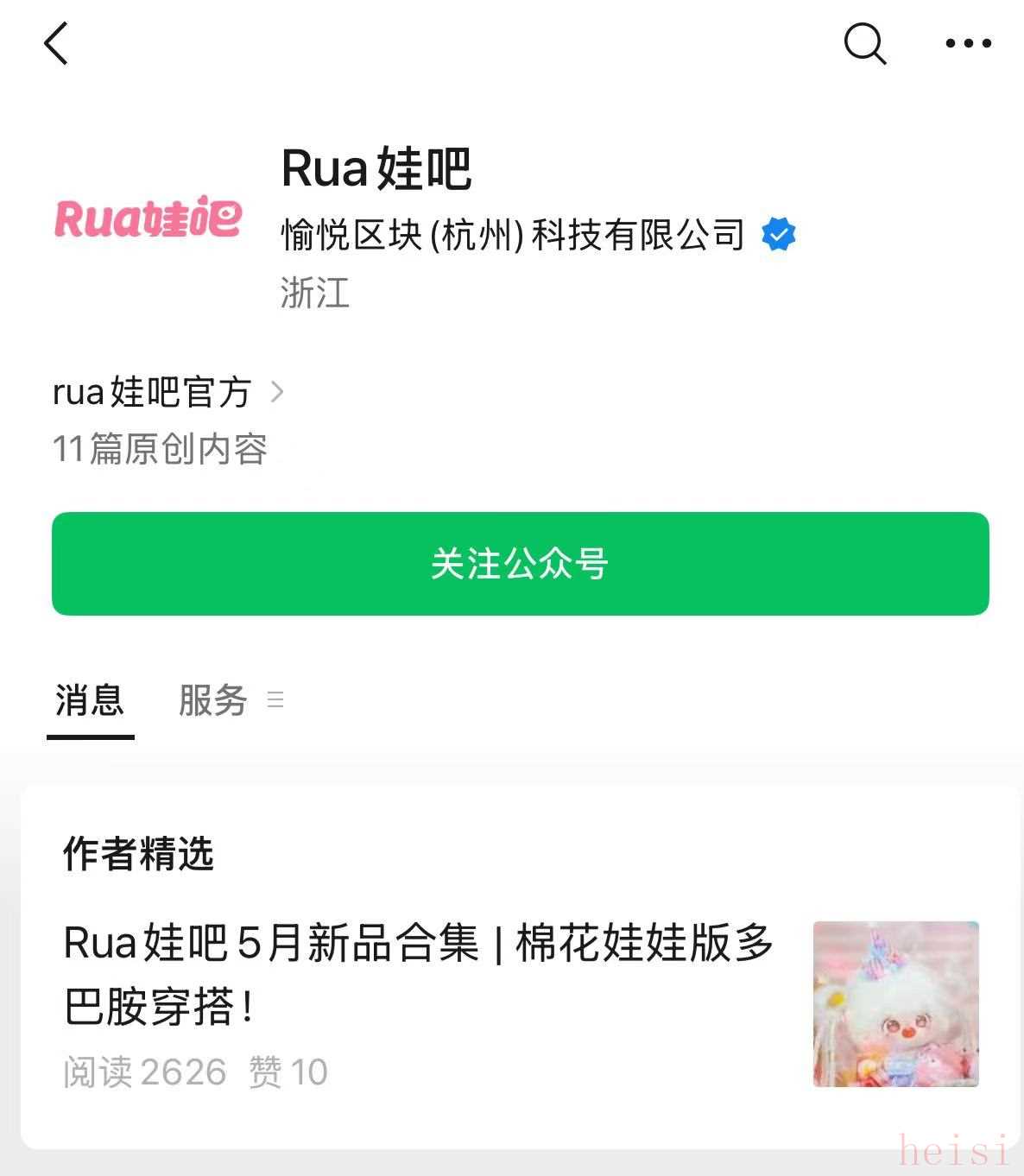Open the Rua娃吧 5月新品合集 article
This screenshot has height=1176, width=1024.
(418, 974)
